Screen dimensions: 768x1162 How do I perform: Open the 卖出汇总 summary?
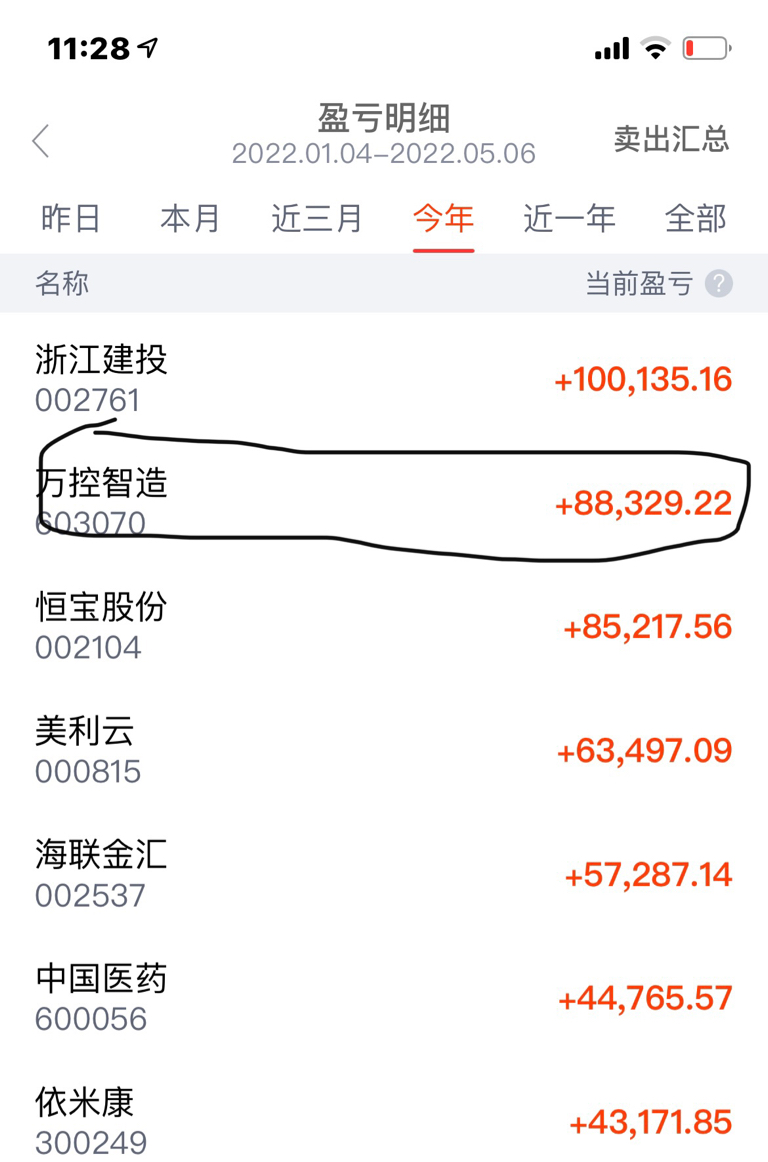coord(671,139)
